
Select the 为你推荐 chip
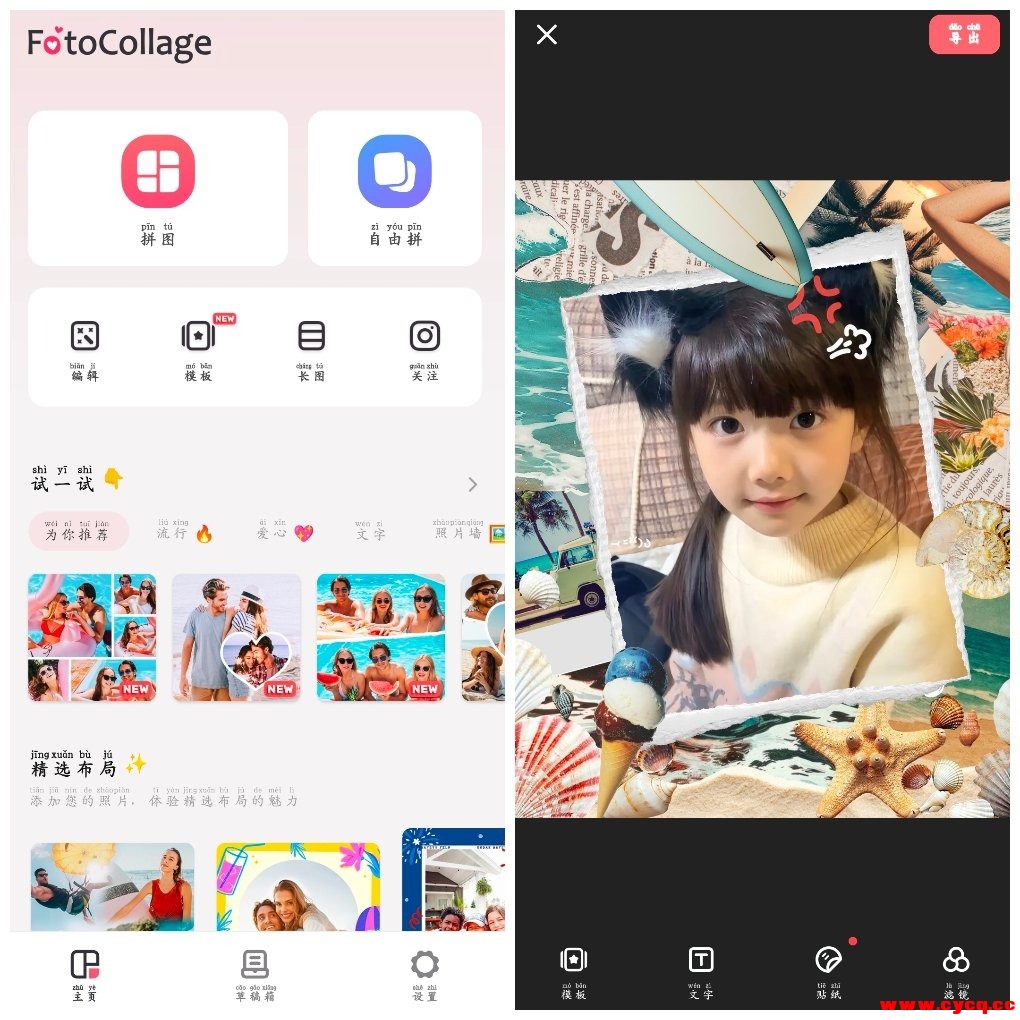pyautogui.click(x=78, y=532)
